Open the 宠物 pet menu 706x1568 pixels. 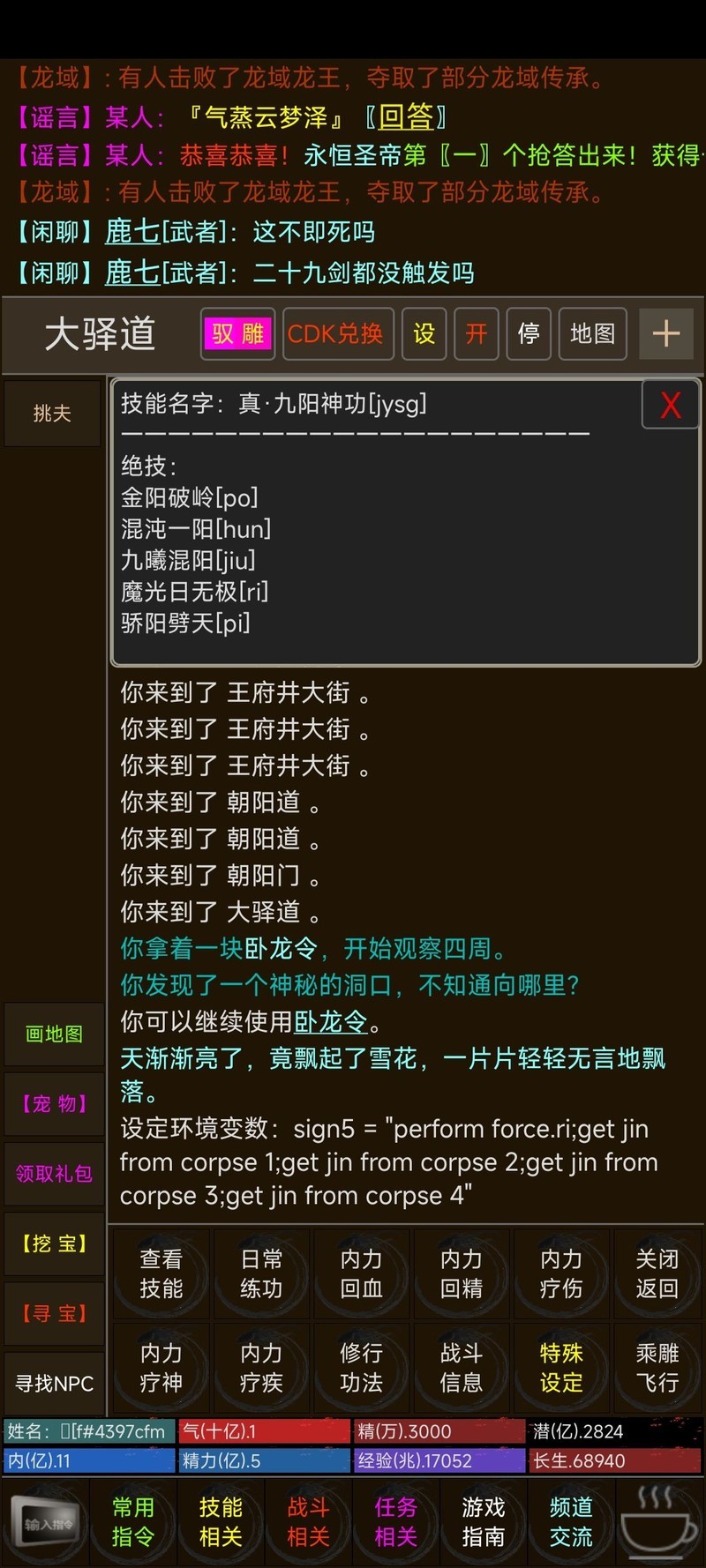[54, 1103]
